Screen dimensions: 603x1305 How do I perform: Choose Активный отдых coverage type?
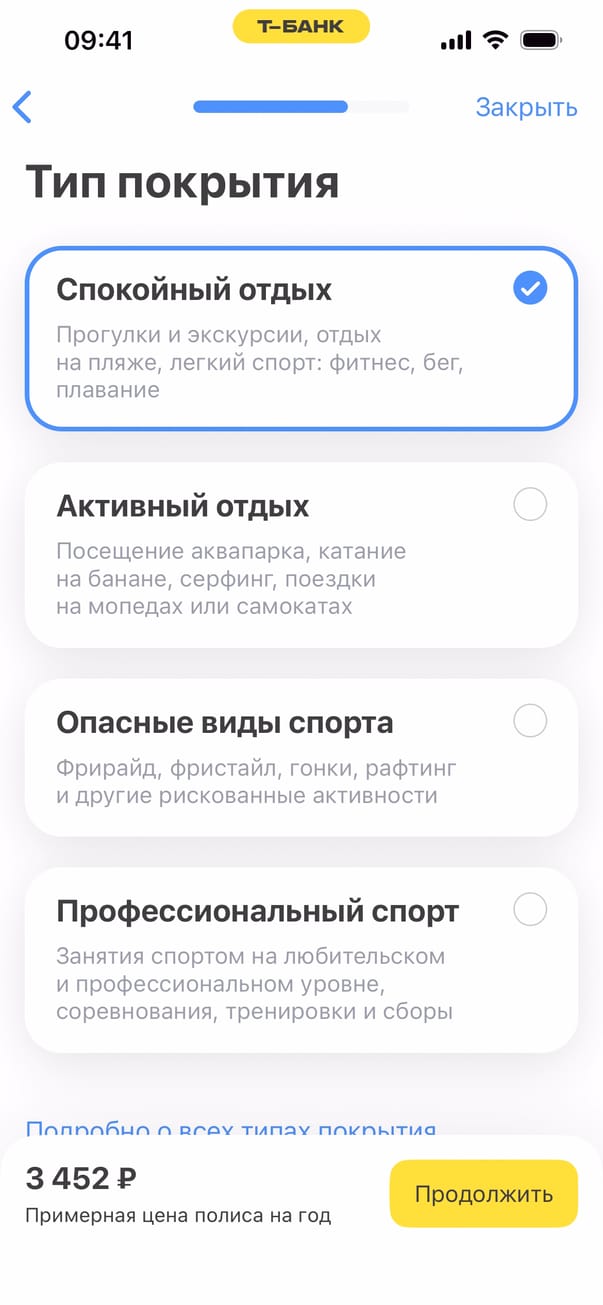pyautogui.click(x=301, y=554)
